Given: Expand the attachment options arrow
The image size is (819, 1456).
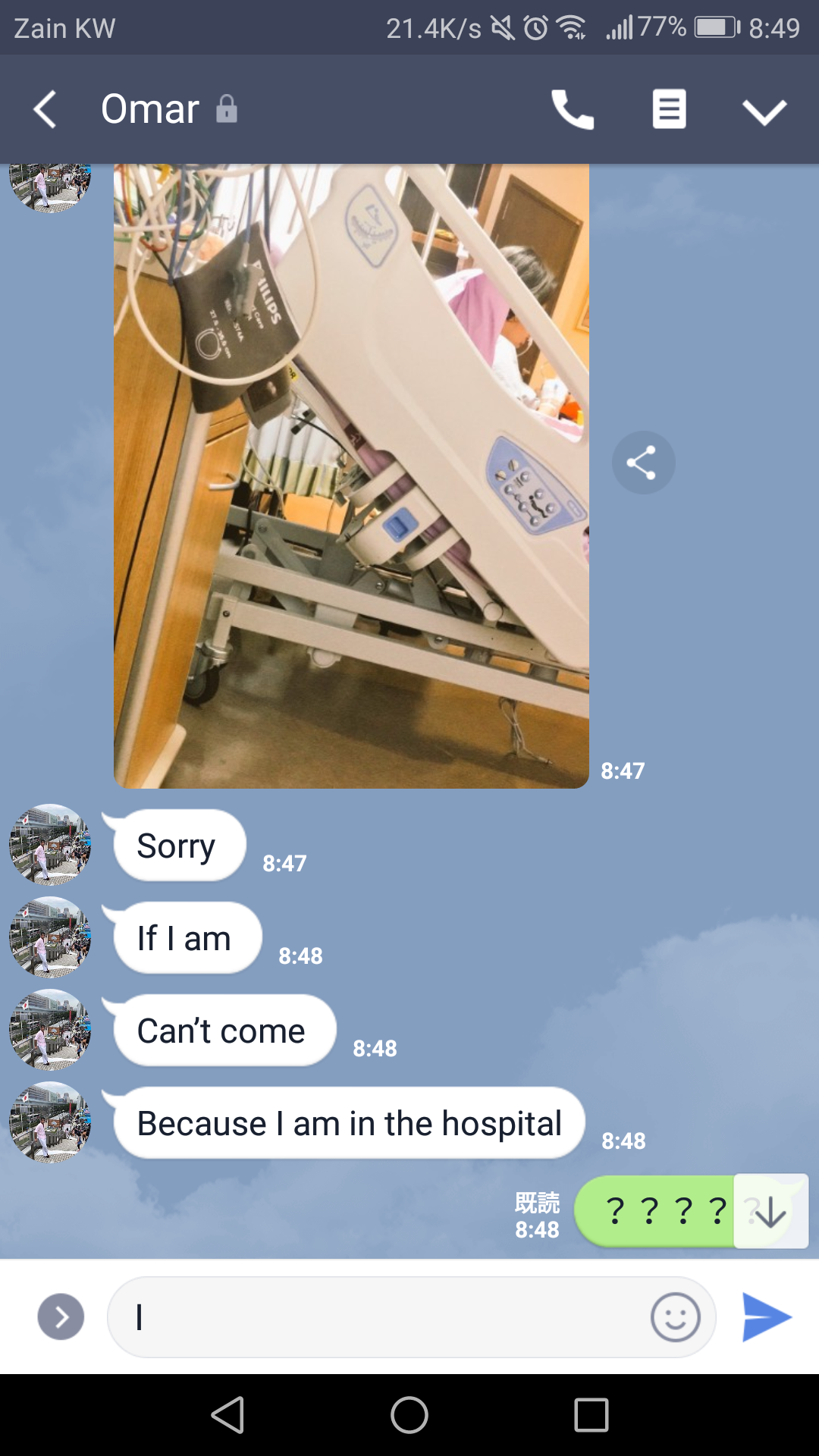Looking at the screenshot, I should [x=61, y=1317].
